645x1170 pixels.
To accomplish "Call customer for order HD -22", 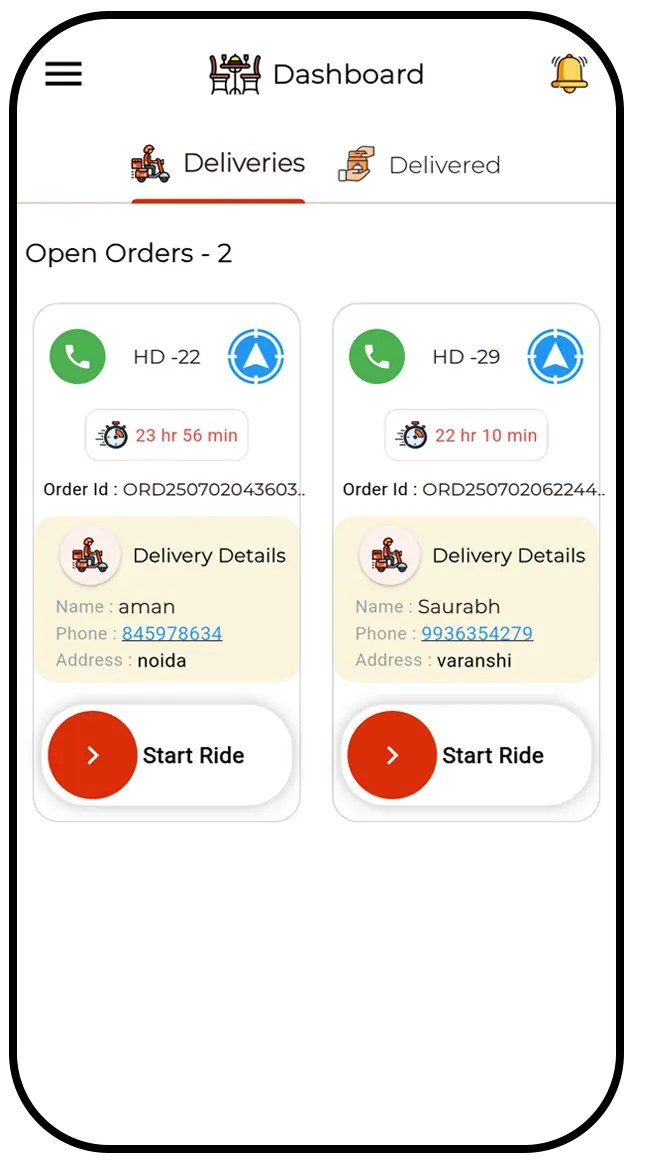I will coord(77,357).
